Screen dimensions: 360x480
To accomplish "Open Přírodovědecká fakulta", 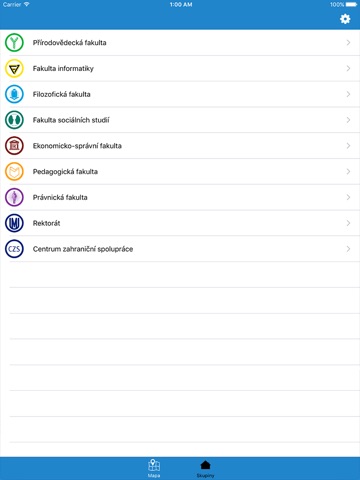I will [x=180, y=43].
